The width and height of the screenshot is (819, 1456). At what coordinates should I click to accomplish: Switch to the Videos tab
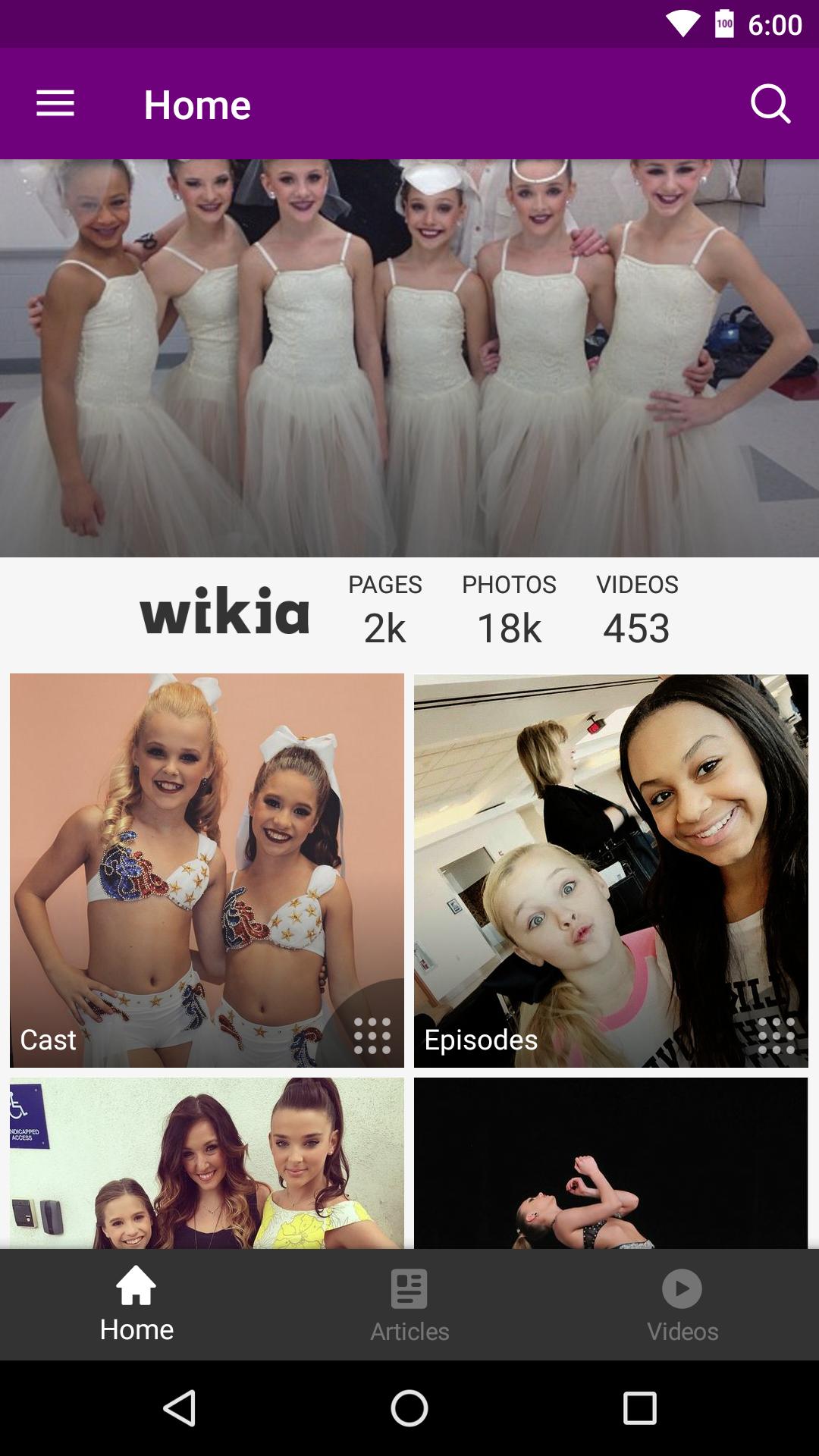coord(682,1305)
